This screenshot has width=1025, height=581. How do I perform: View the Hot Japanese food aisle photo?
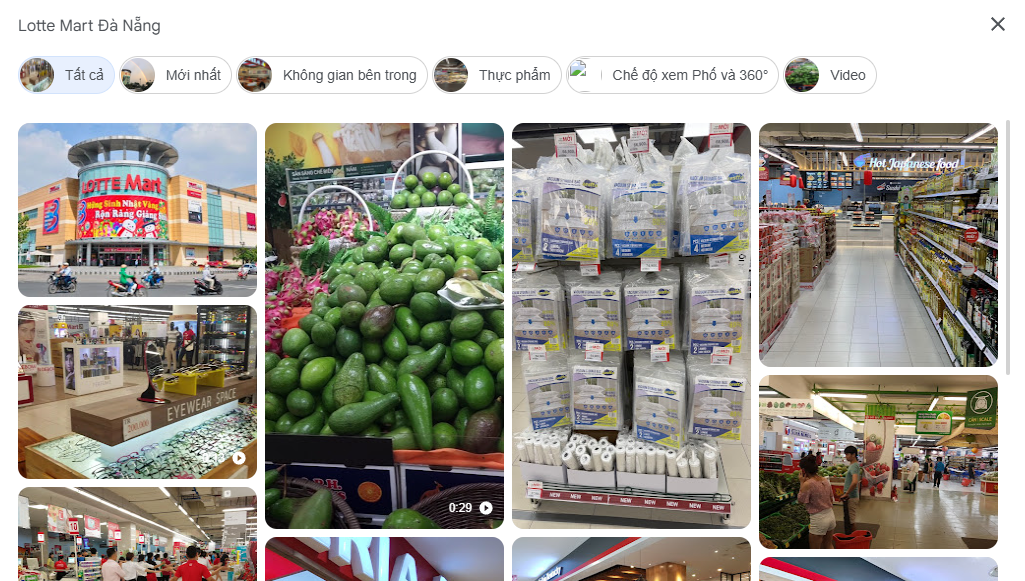point(878,245)
